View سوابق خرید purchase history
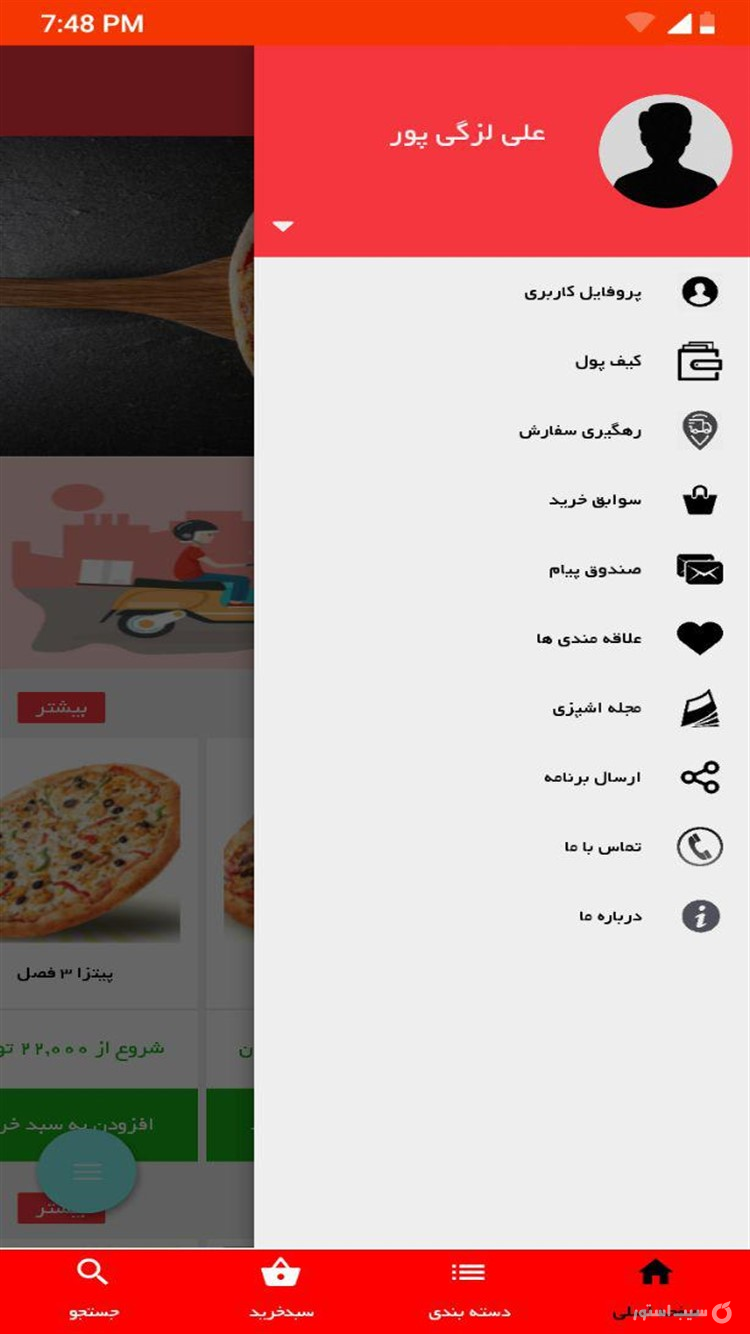 point(595,500)
